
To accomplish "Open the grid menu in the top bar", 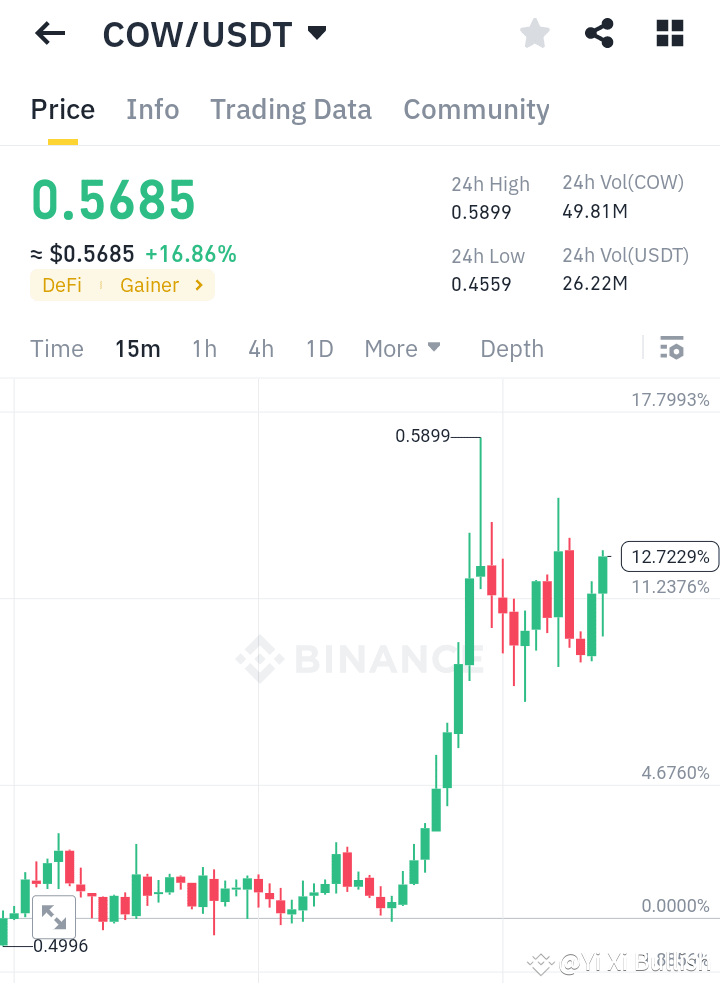I will click(668, 33).
